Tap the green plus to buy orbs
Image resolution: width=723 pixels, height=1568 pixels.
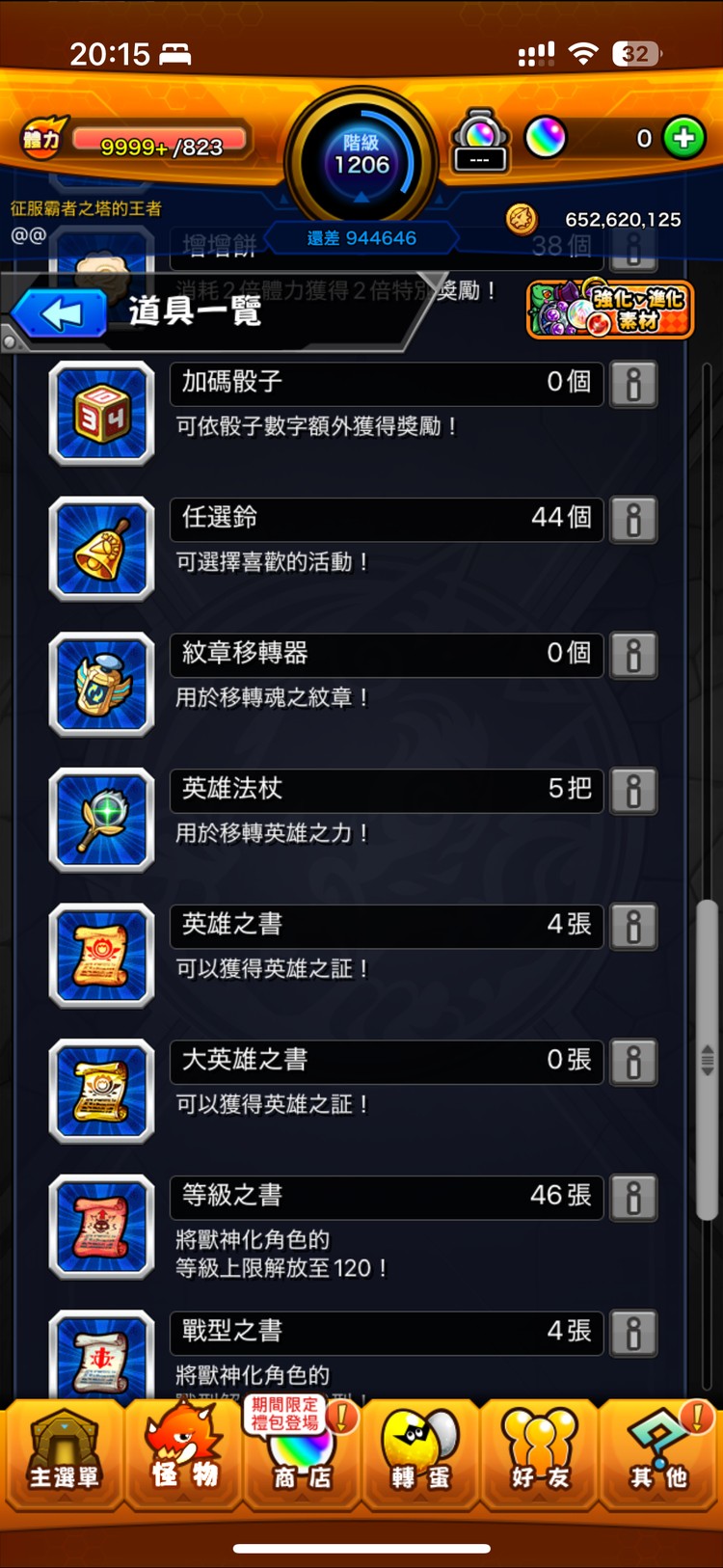686,138
